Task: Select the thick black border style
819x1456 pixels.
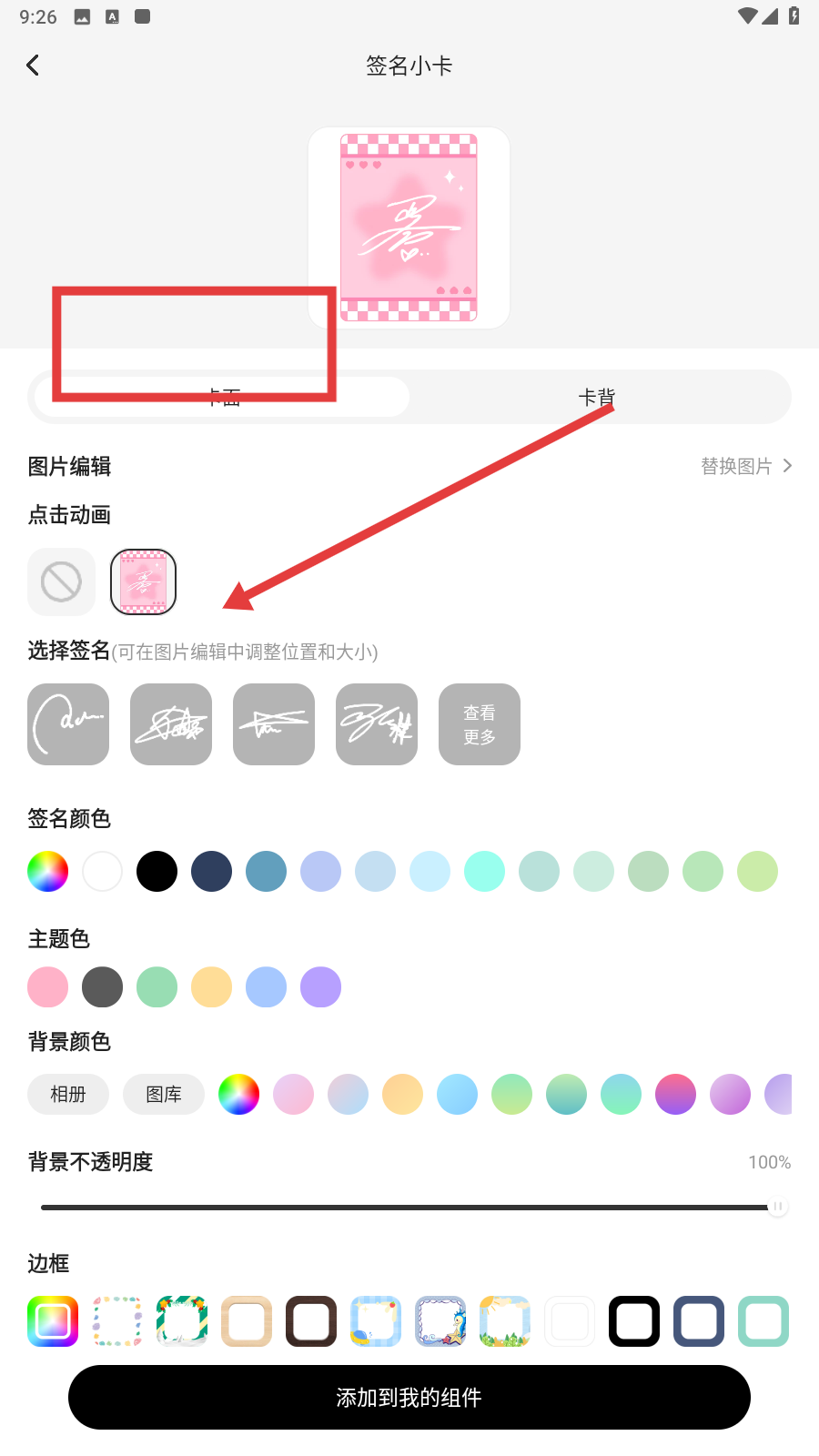Action: [x=634, y=1321]
